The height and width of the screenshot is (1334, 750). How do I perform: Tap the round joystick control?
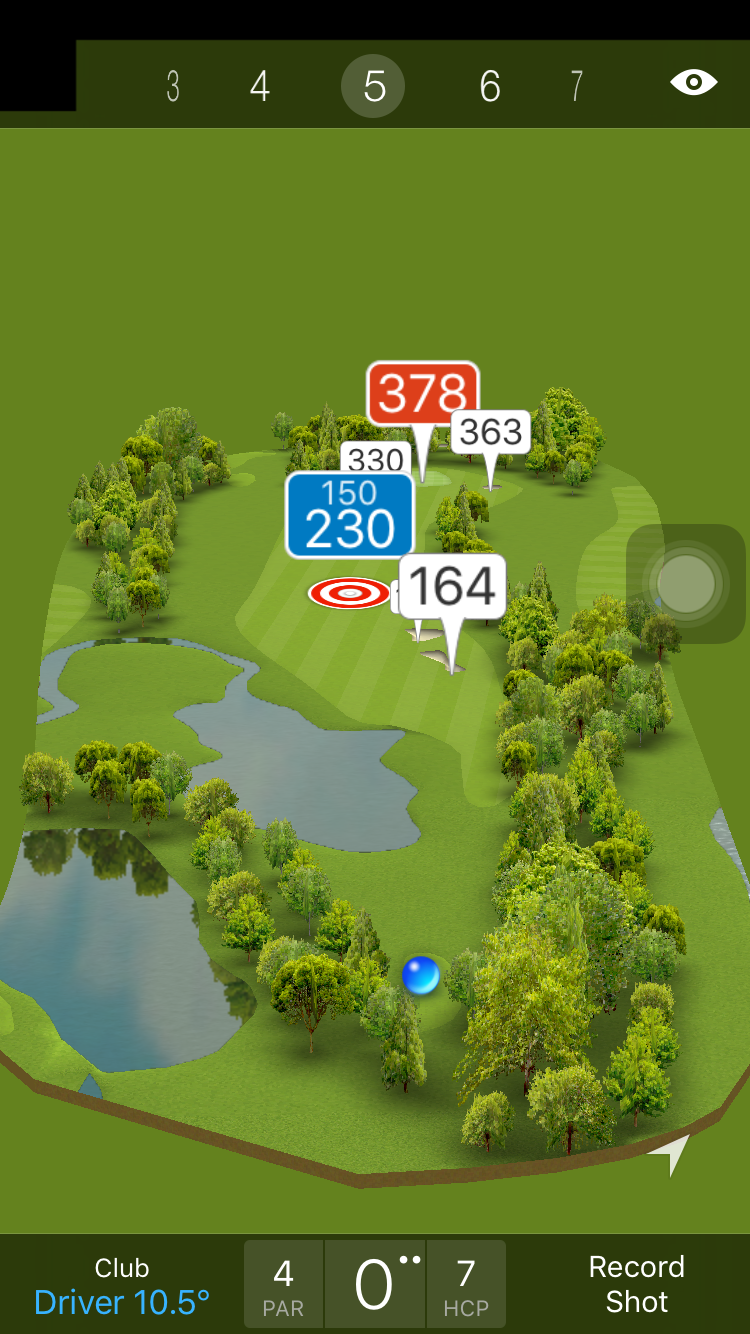pyautogui.click(x=686, y=583)
